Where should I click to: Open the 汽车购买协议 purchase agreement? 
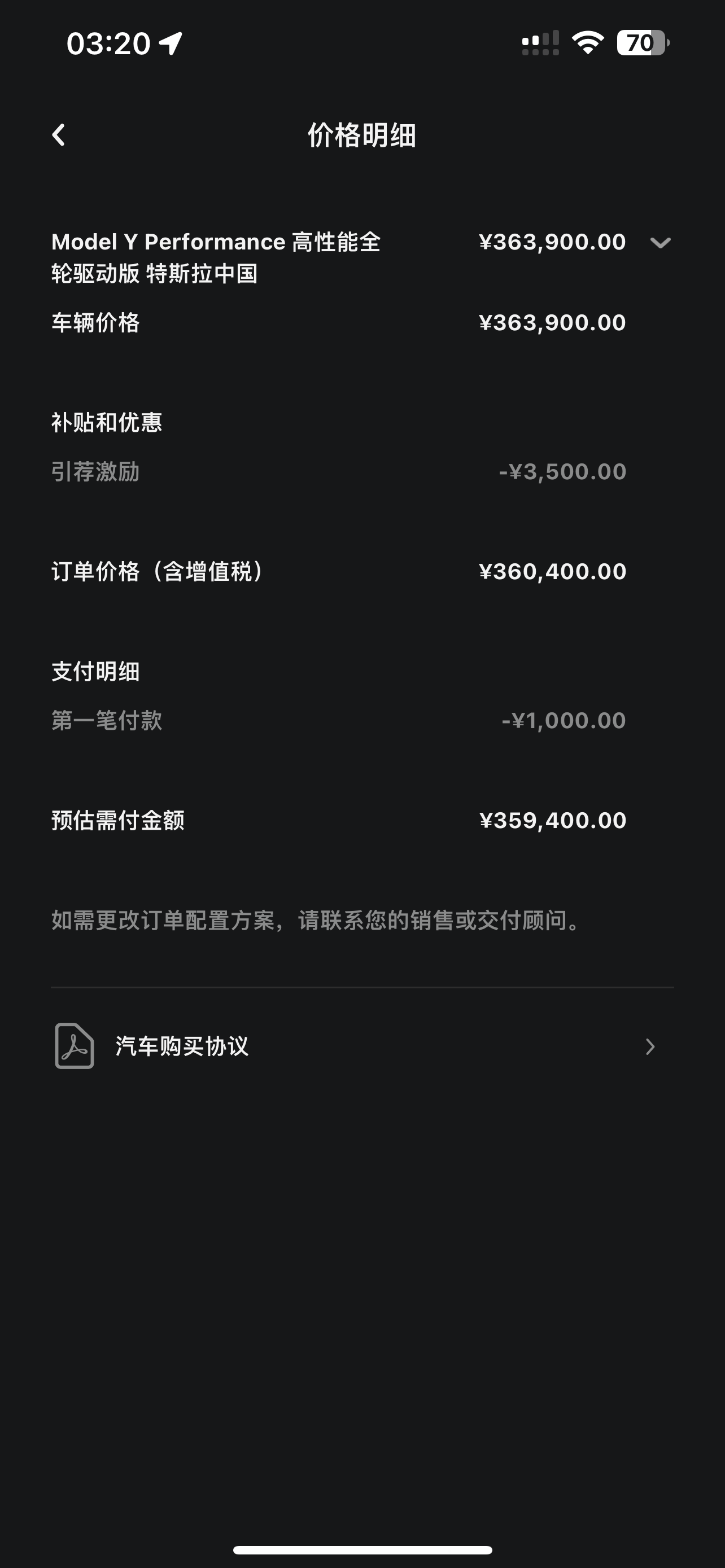coord(182,1046)
